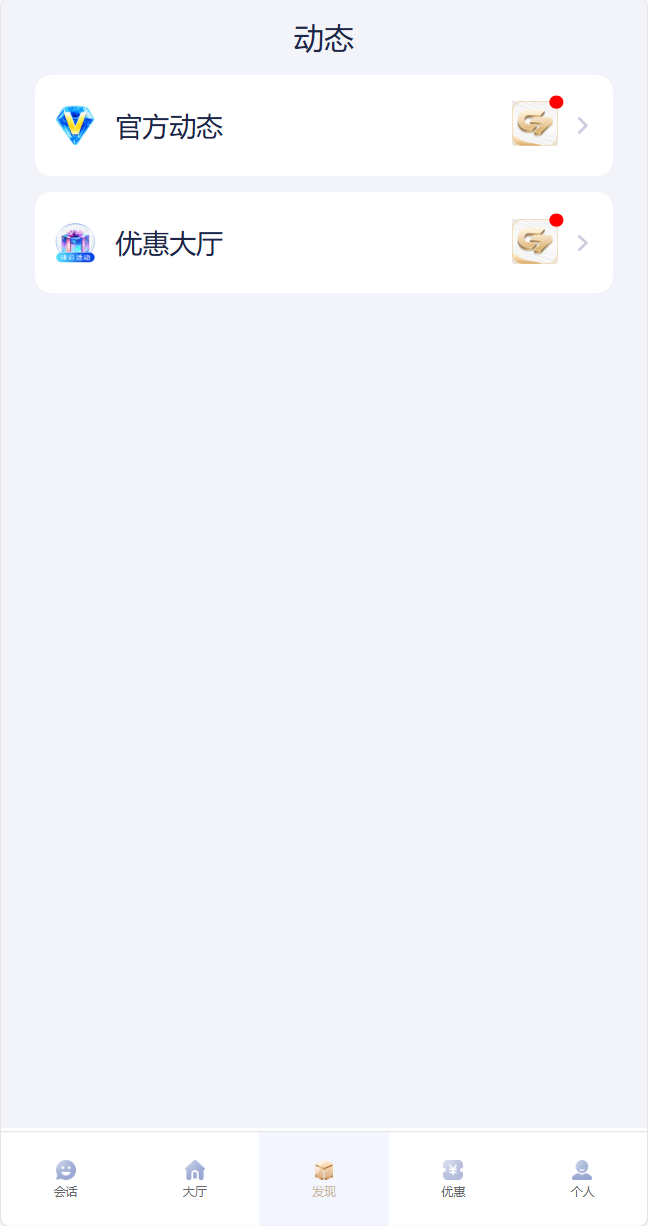Open the 优惠 tab

(x=453, y=1178)
